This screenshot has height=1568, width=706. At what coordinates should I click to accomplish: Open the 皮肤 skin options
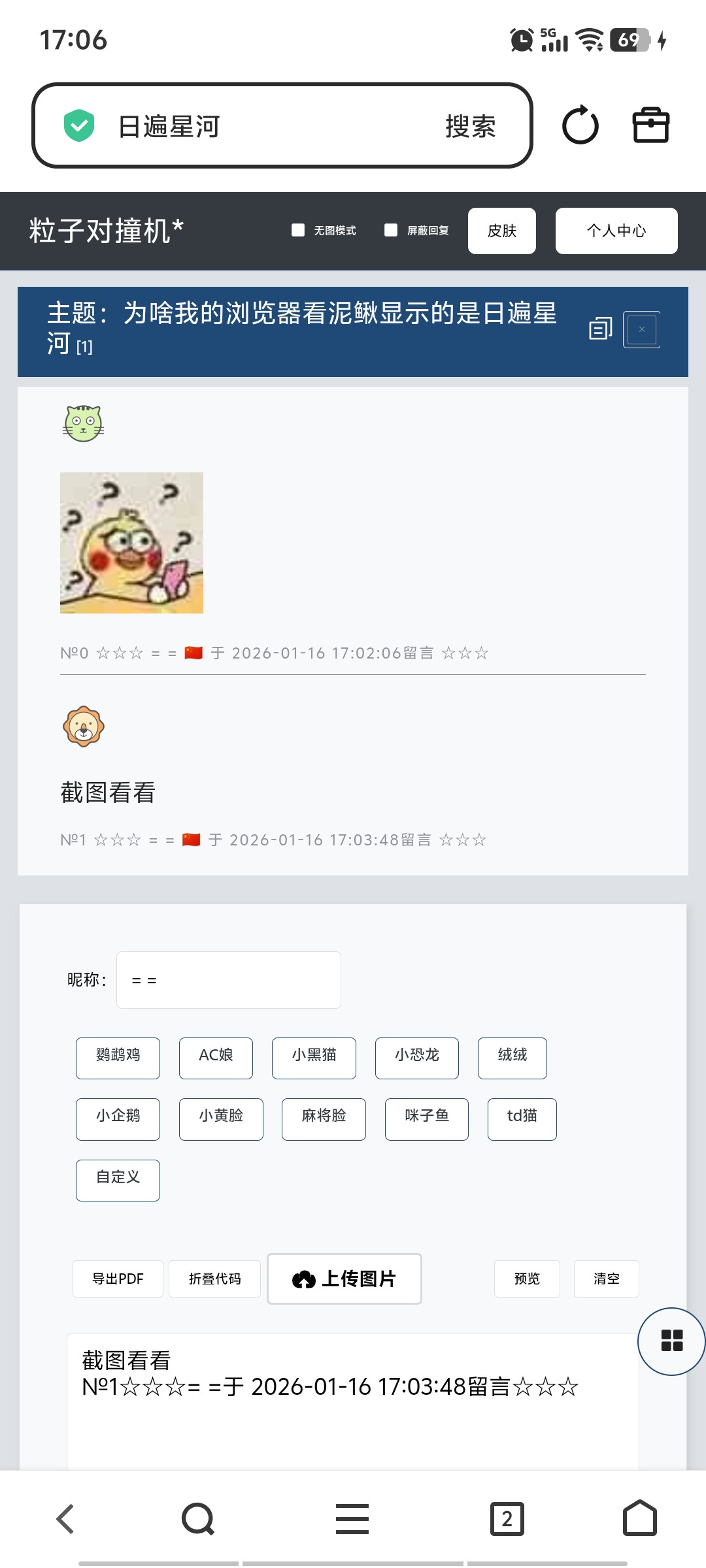(501, 231)
